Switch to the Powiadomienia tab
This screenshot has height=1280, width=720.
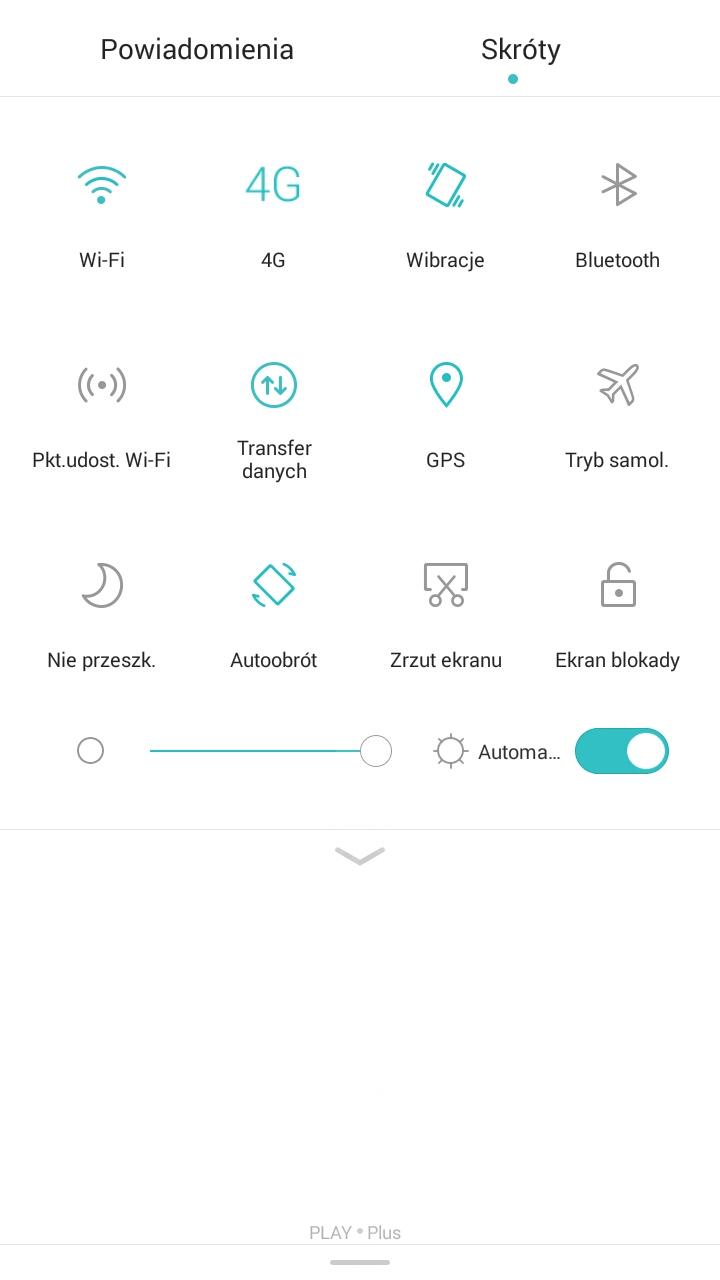point(197,49)
